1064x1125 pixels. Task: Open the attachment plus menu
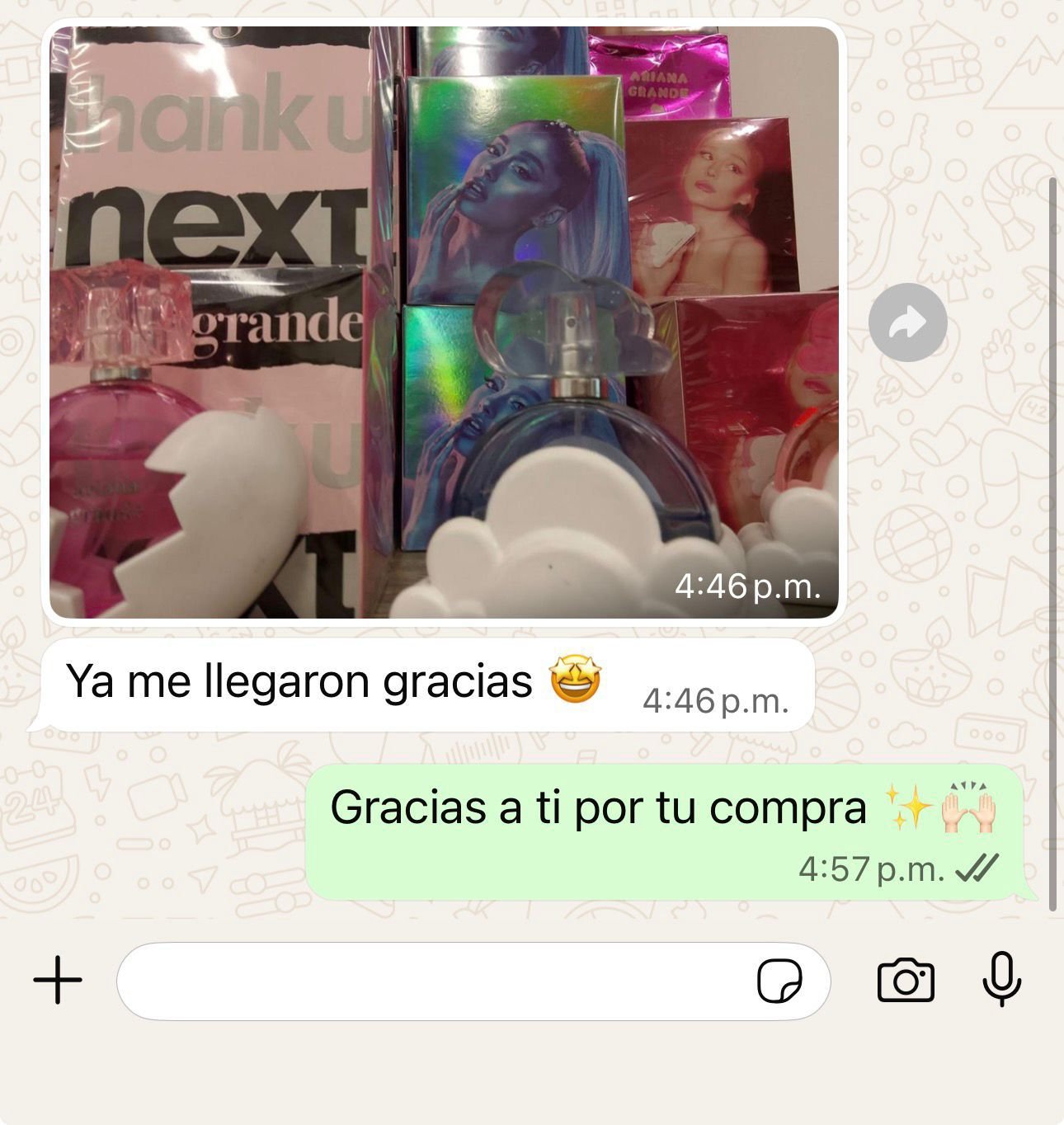click(58, 980)
